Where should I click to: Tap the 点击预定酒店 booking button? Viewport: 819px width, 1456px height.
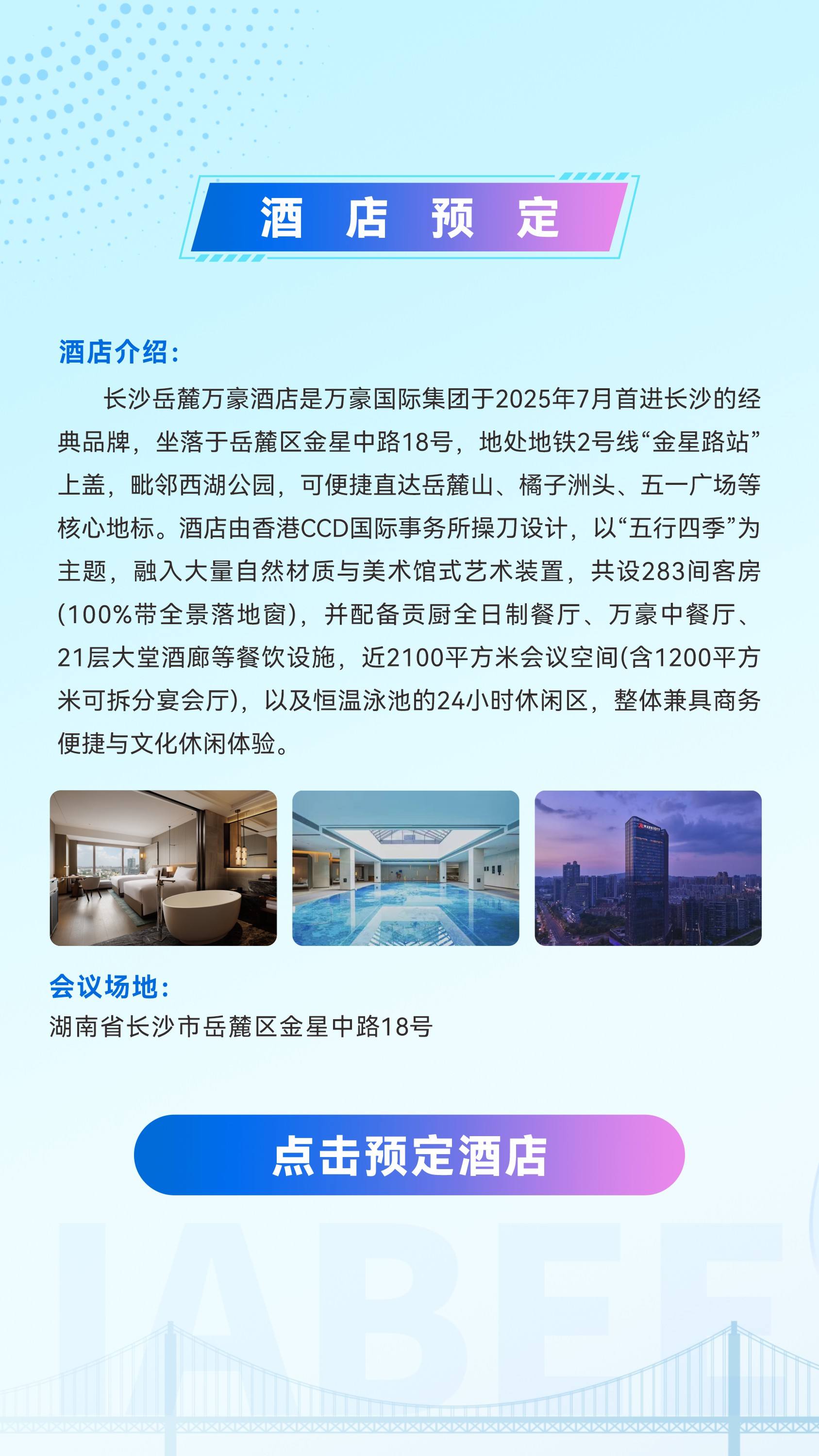click(409, 1155)
